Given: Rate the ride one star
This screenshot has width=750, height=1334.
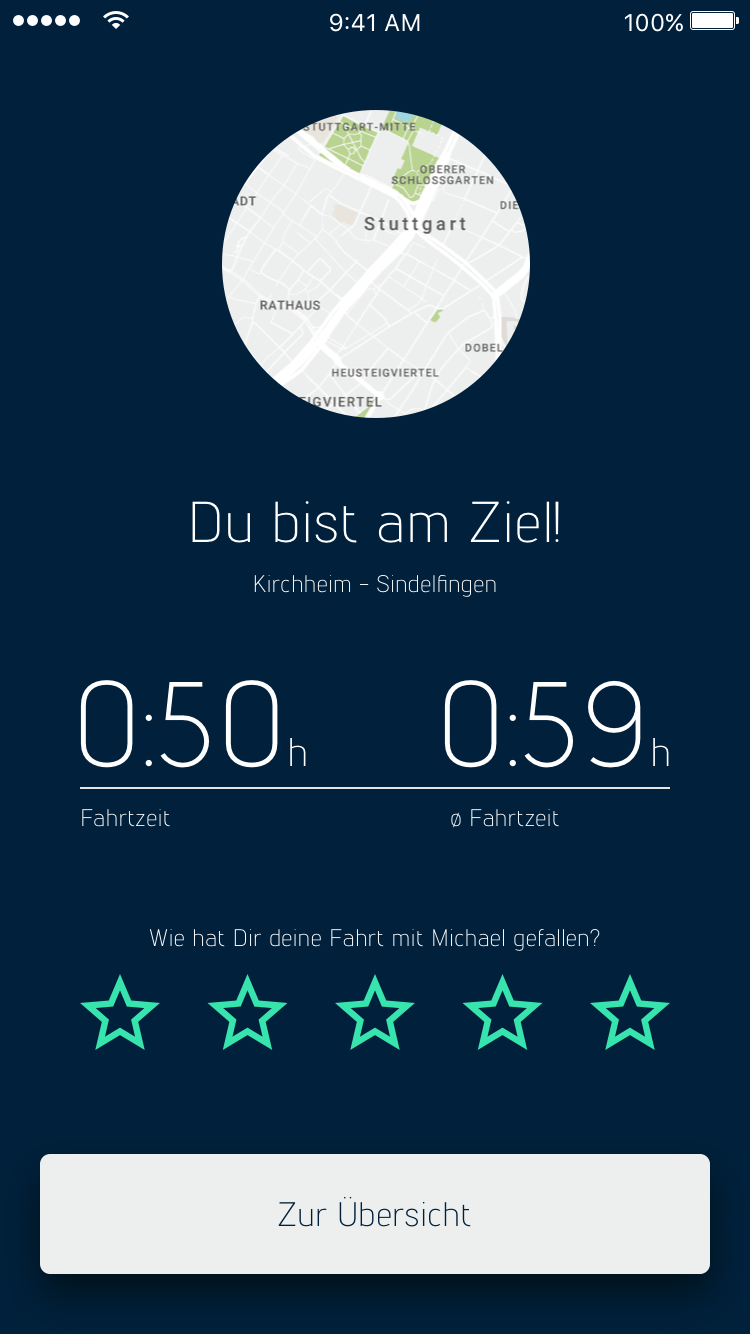Looking at the screenshot, I should point(120,1013).
